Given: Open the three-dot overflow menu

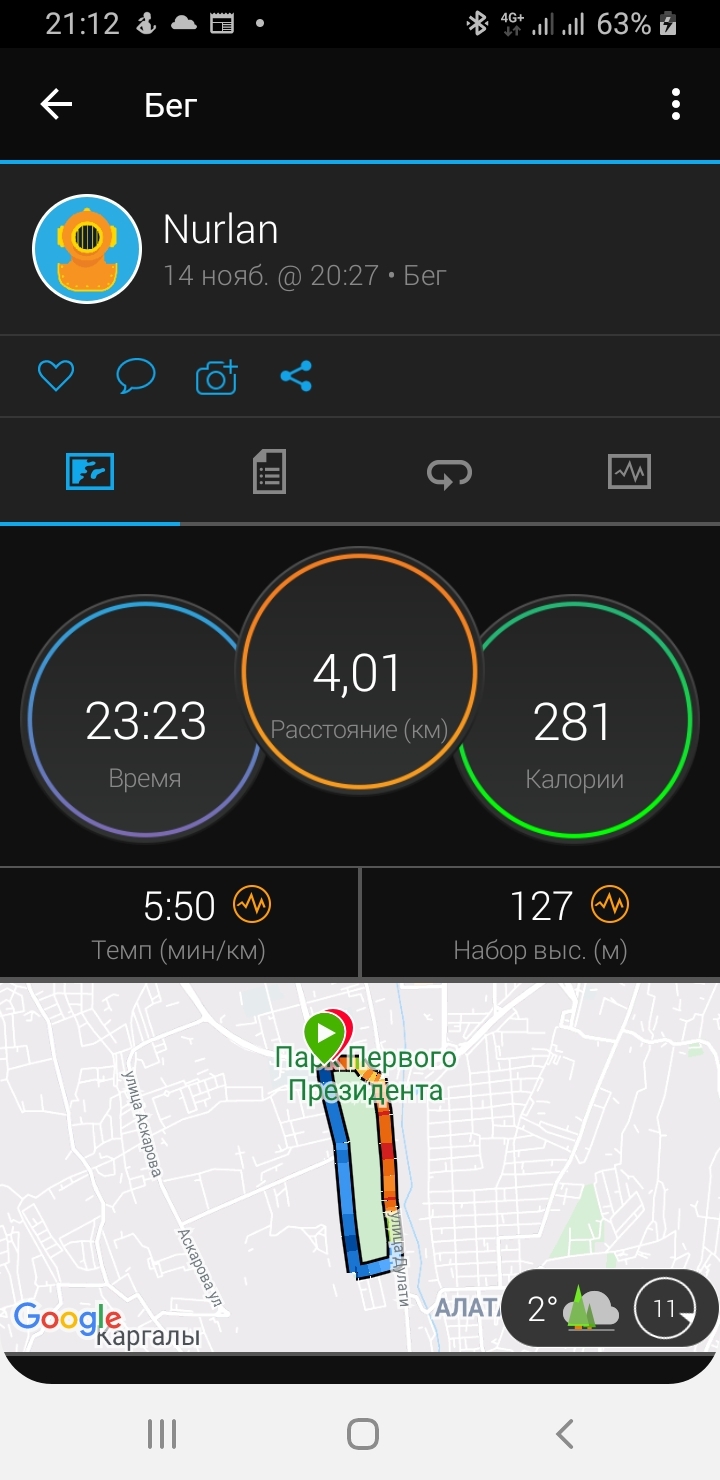Looking at the screenshot, I should point(676,104).
